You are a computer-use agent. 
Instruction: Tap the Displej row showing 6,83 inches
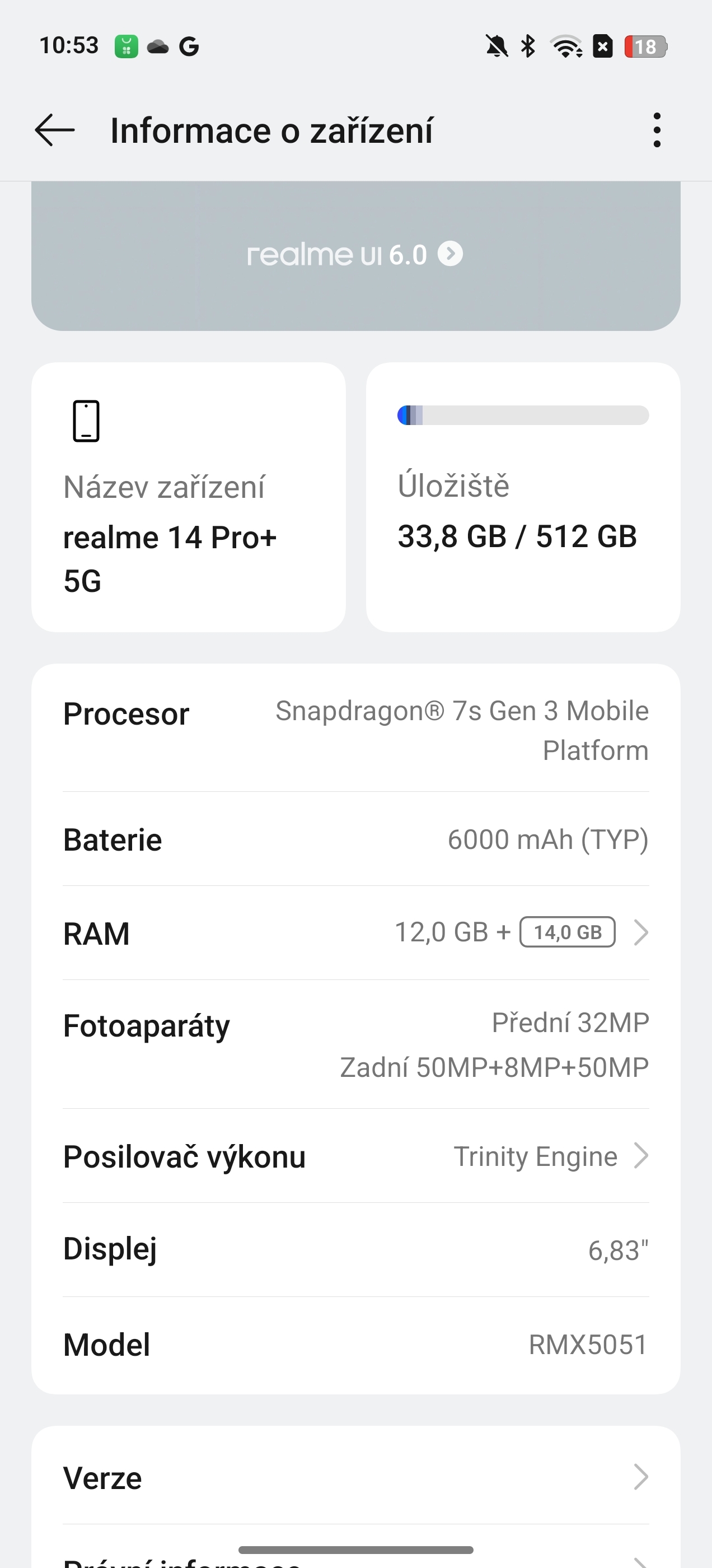[356, 1248]
